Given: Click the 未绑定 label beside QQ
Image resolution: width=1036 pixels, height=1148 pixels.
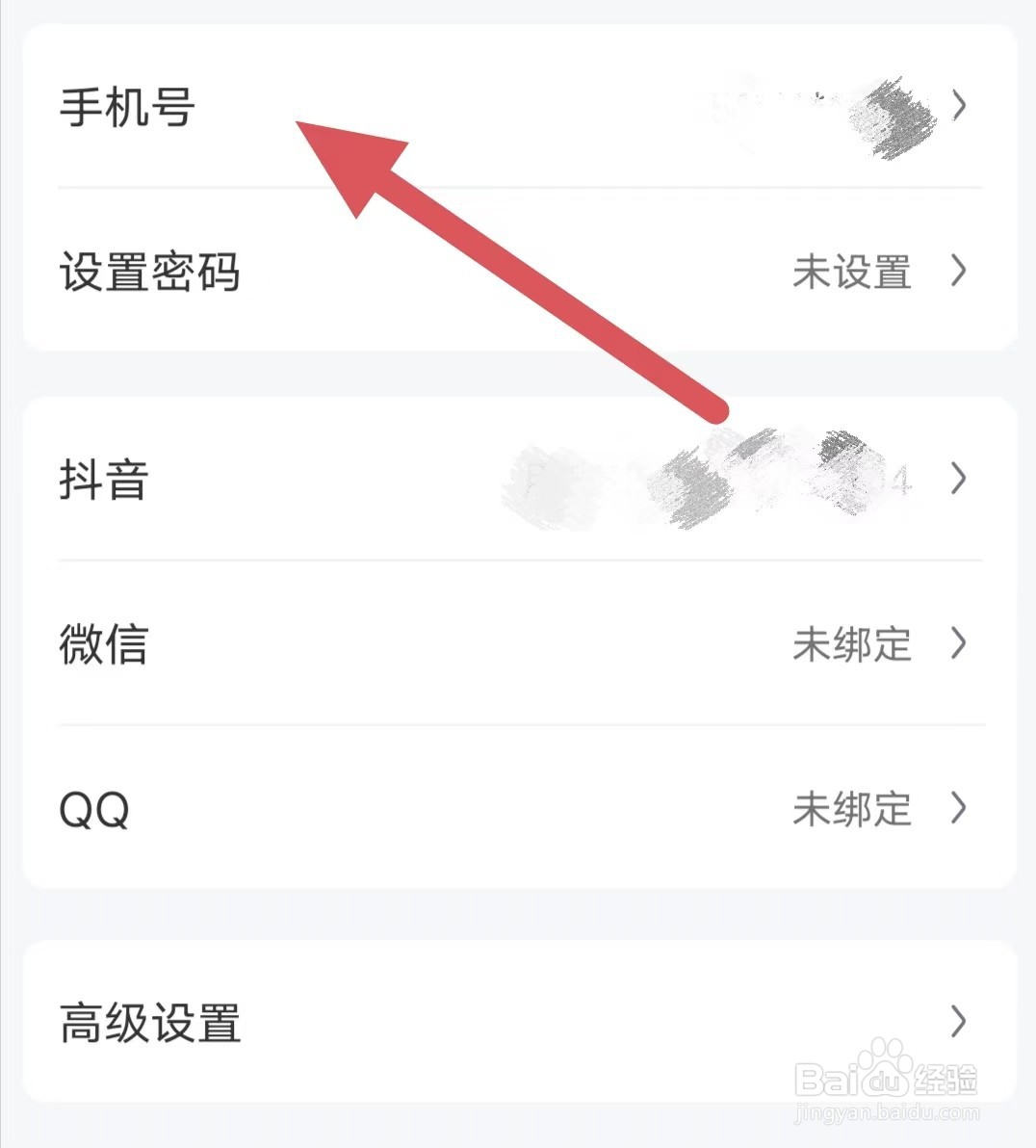Looking at the screenshot, I should (x=853, y=809).
